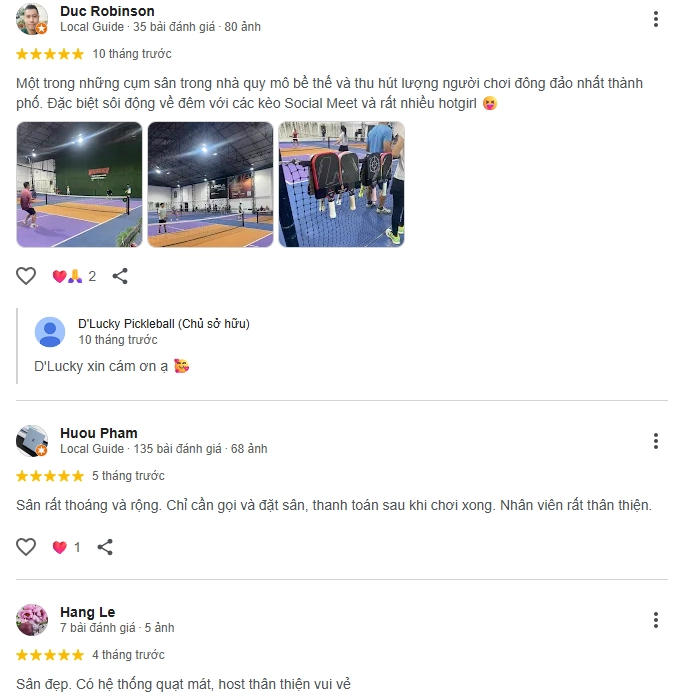Open the paddles photo in Duc Robinson's review
The image size is (685, 700).
click(341, 184)
